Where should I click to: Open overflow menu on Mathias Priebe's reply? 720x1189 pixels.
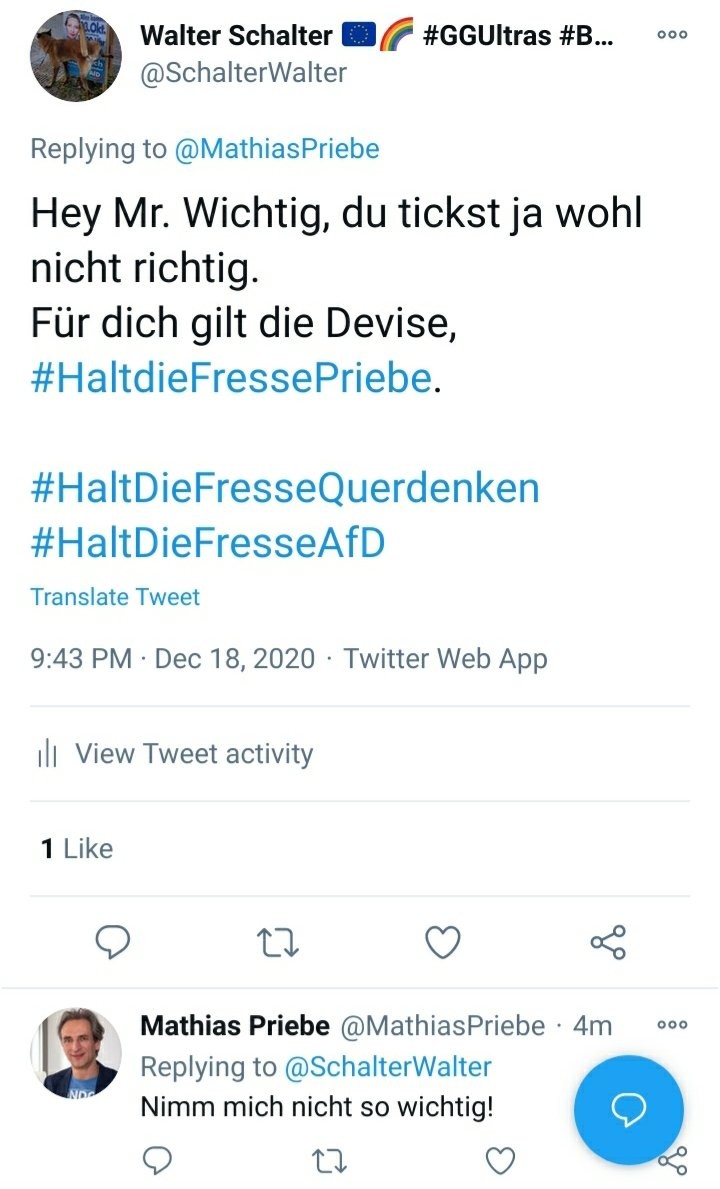coord(671,1025)
